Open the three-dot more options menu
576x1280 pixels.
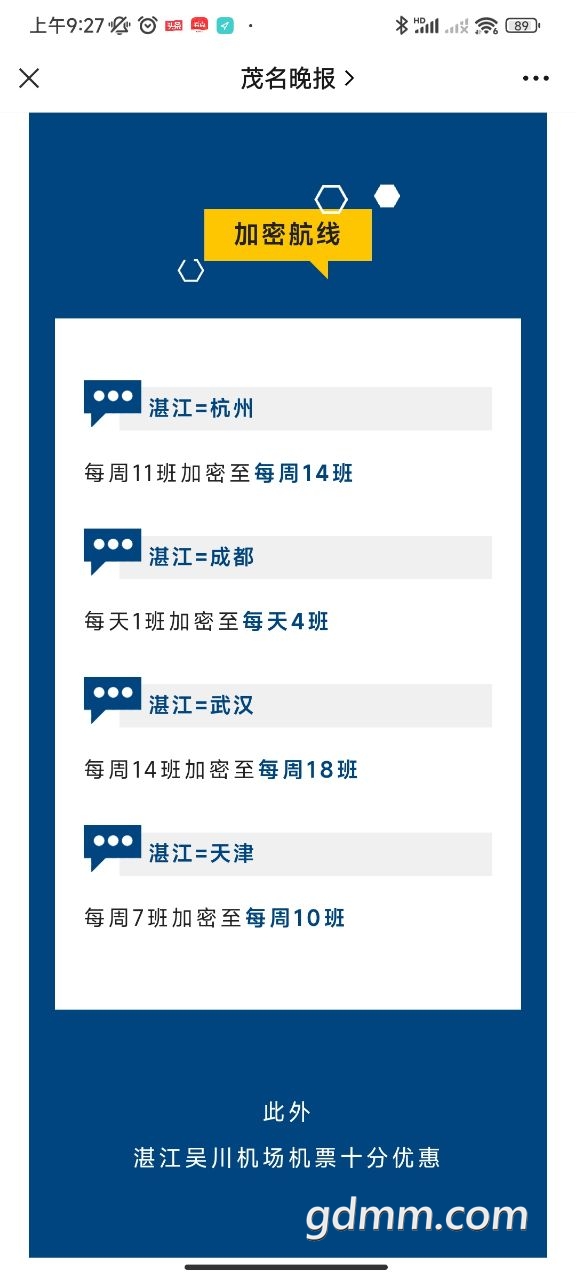point(536,79)
